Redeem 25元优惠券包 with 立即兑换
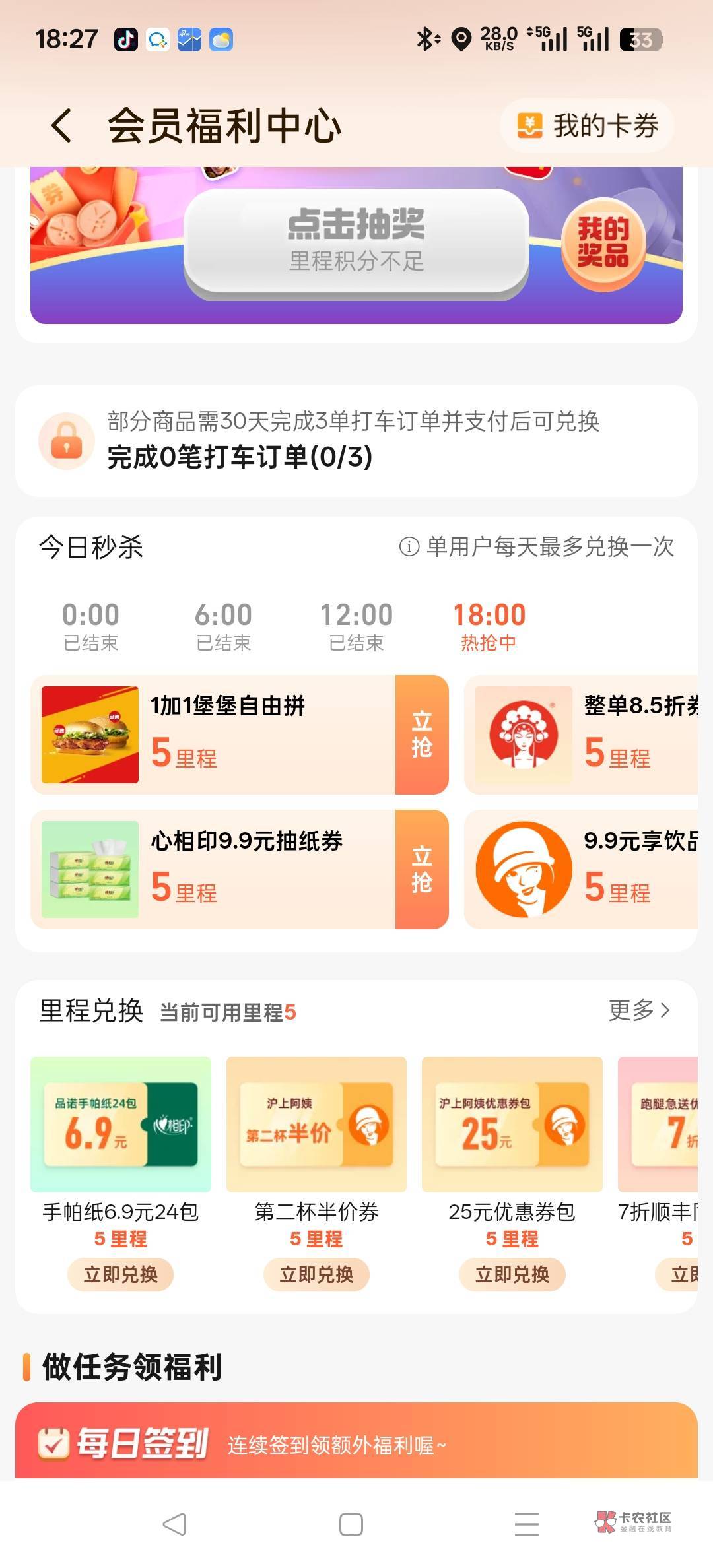 (x=512, y=1274)
